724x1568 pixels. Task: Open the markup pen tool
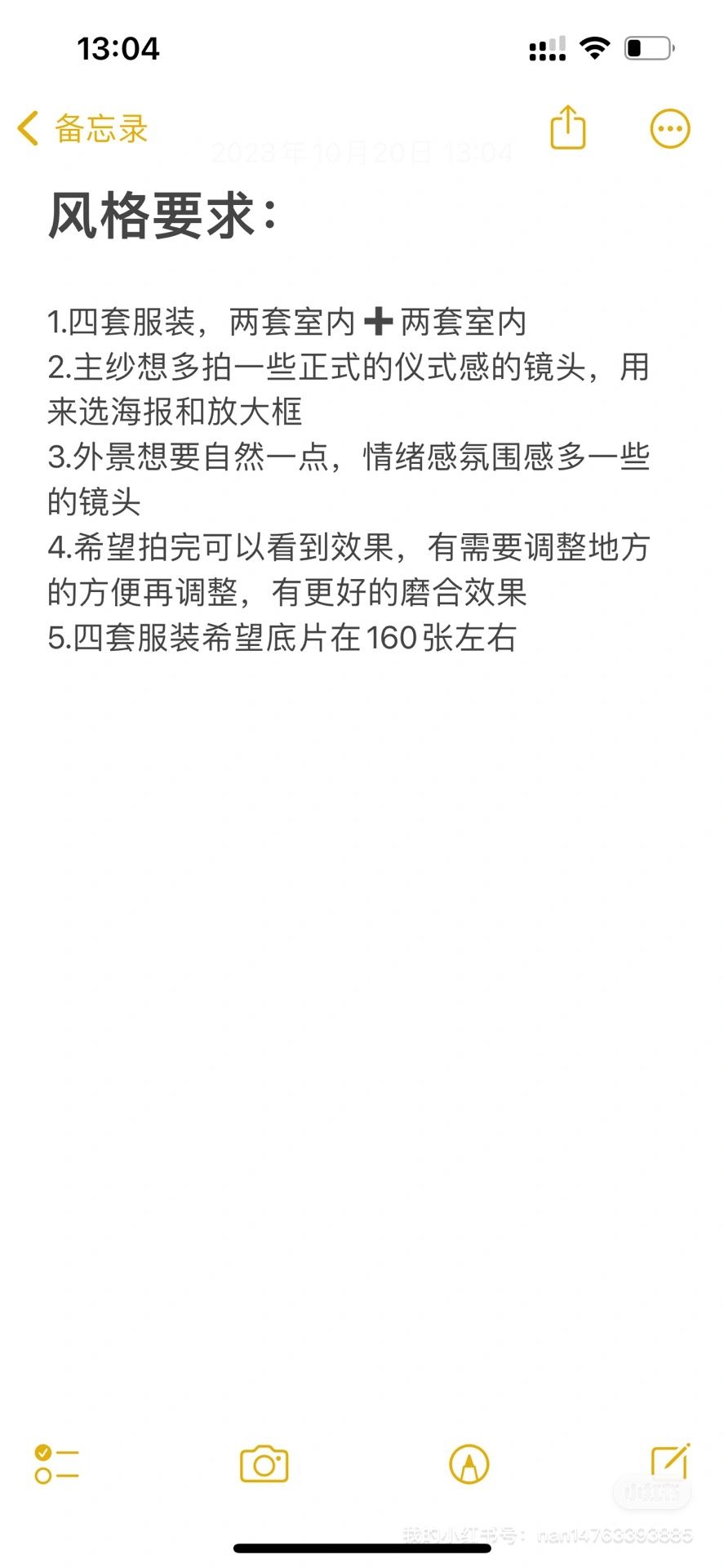469,1464
